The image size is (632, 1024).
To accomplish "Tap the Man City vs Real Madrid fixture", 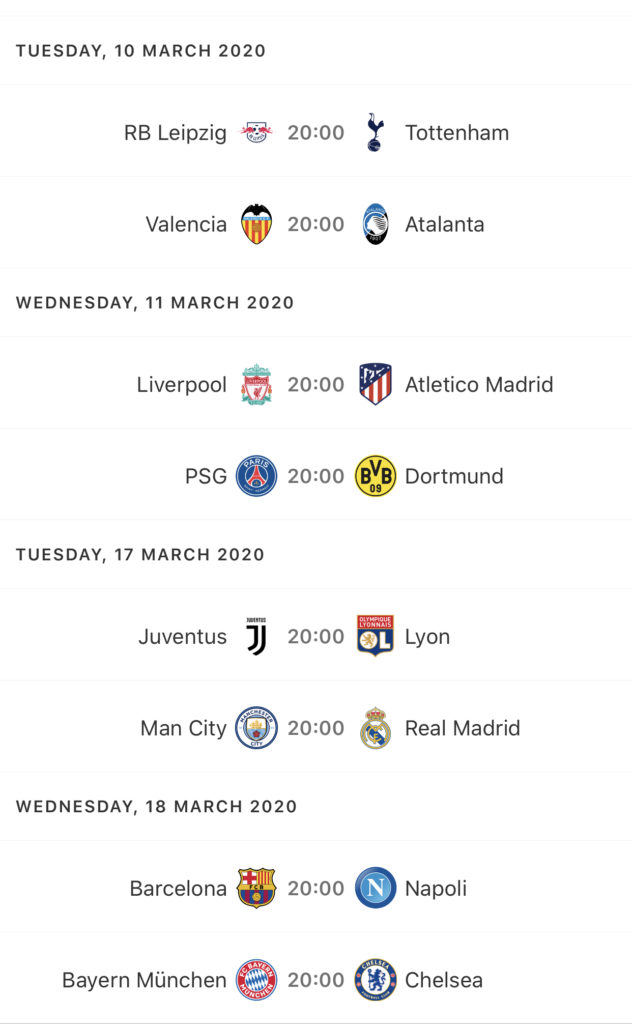I will [x=316, y=727].
